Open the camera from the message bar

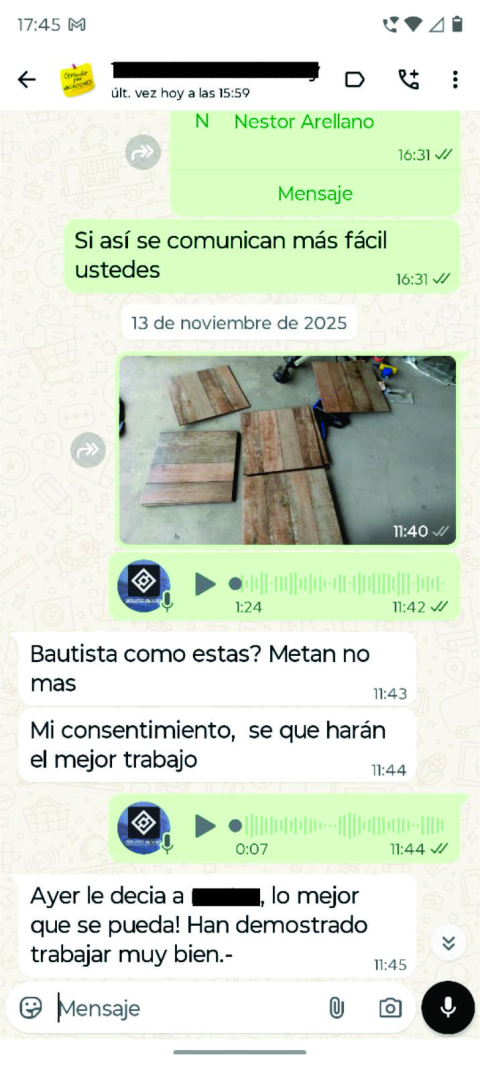[x=390, y=1008]
